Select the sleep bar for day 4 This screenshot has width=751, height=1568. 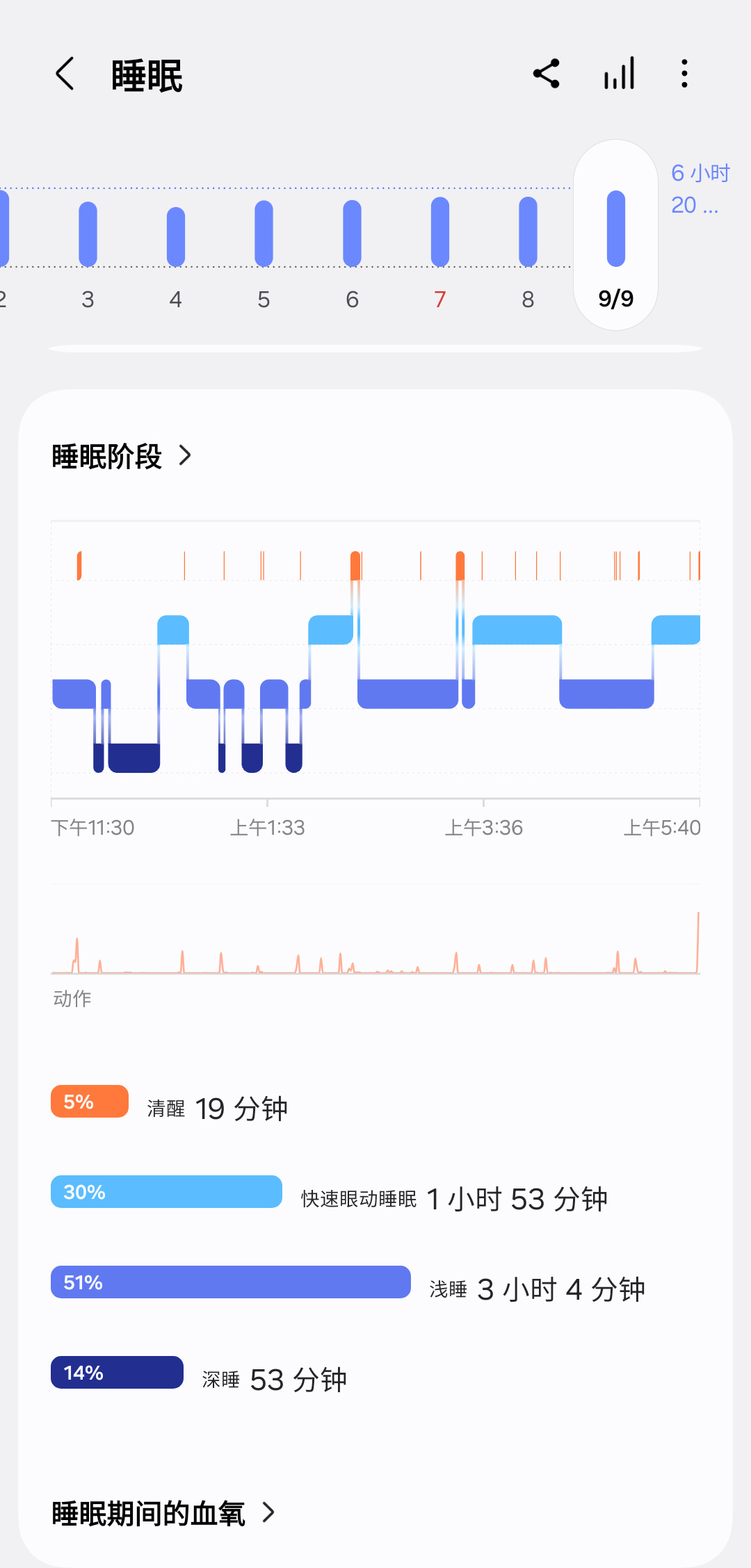coord(176,236)
